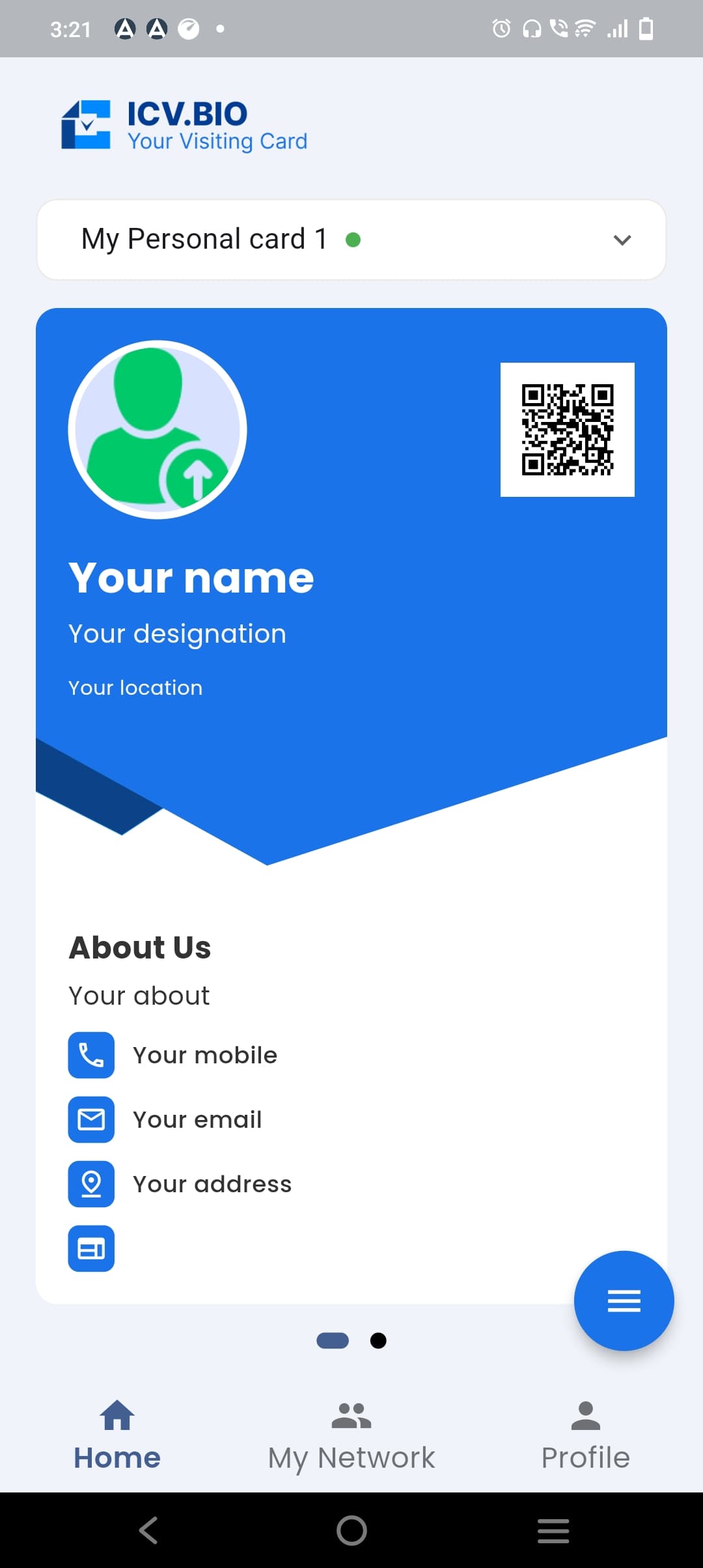Open the system recent apps view
Image resolution: width=703 pixels, height=1568 pixels.
point(553,1530)
